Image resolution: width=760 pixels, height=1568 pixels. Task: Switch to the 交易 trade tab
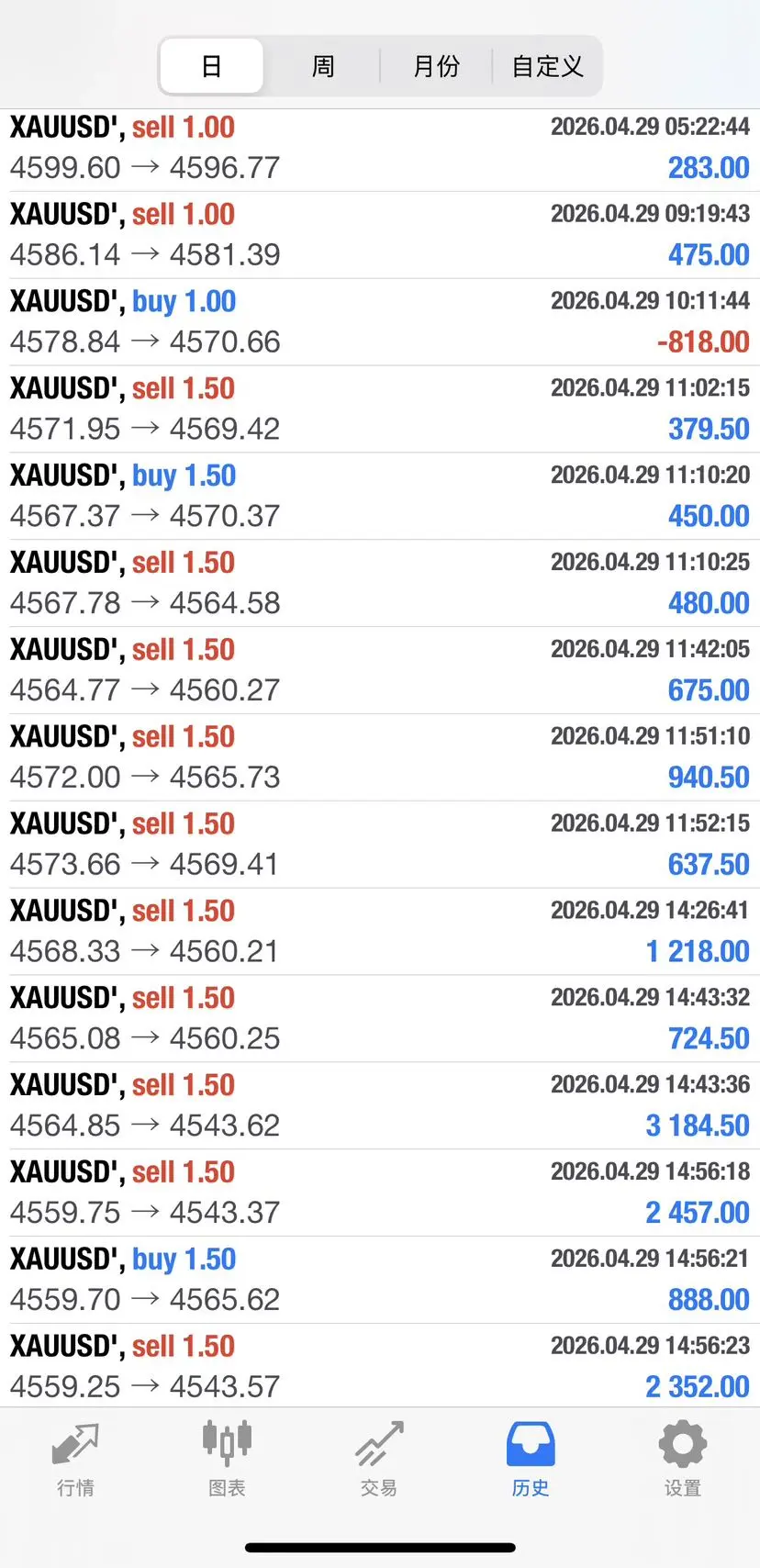click(379, 1459)
